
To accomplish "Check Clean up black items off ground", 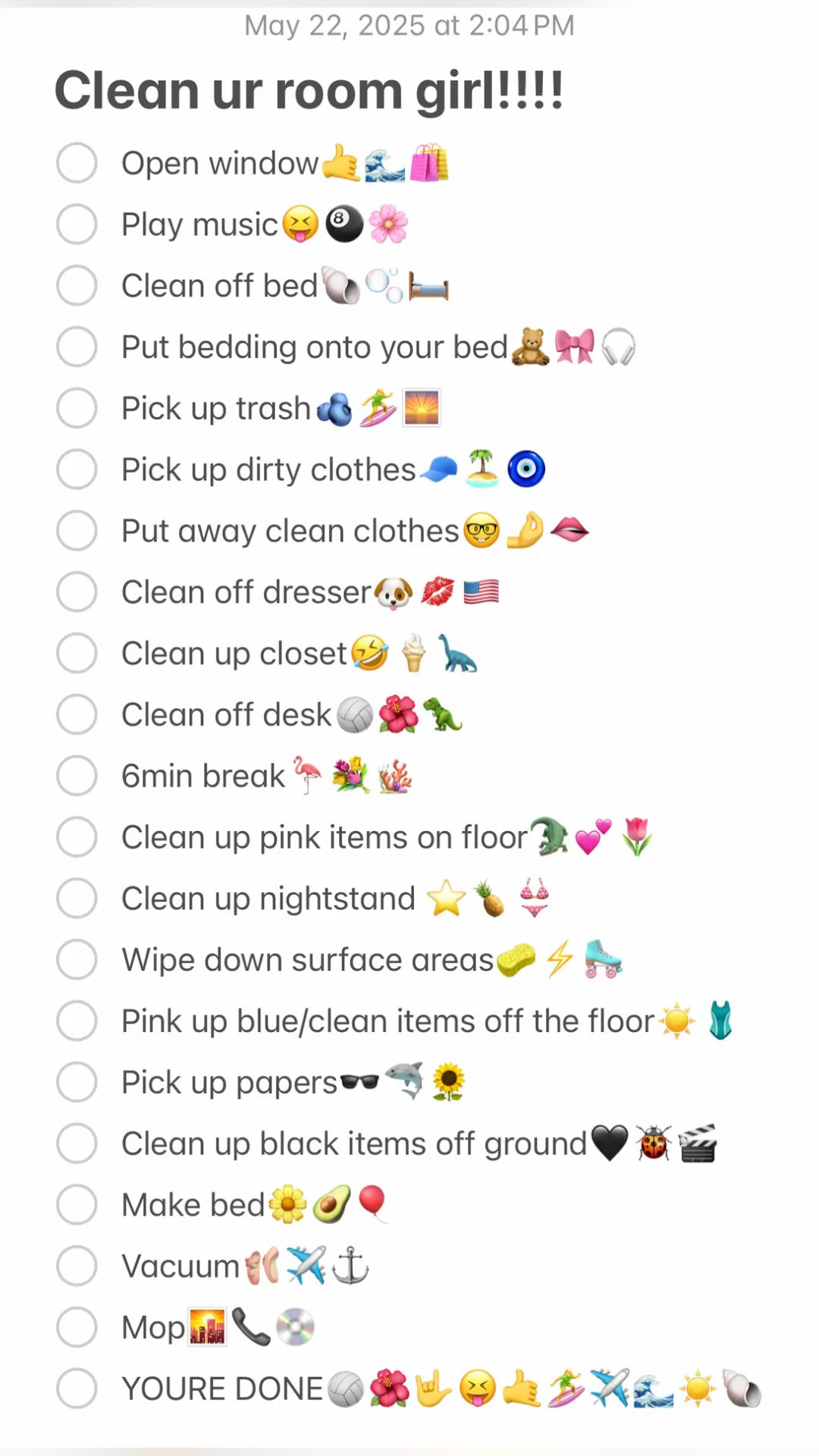I will (77, 1144).
